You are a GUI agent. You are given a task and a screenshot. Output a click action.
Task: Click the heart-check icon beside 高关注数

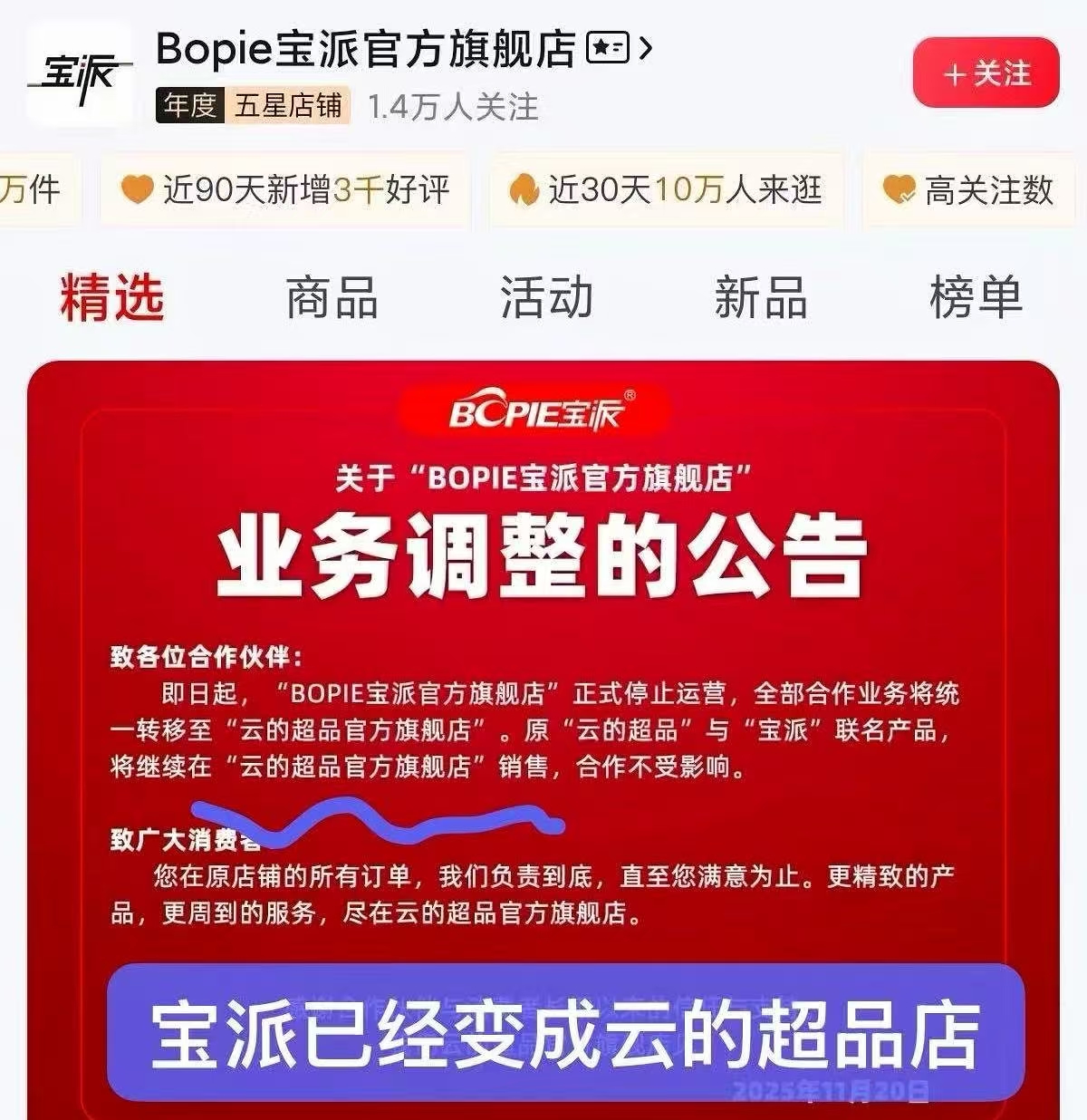900,189
